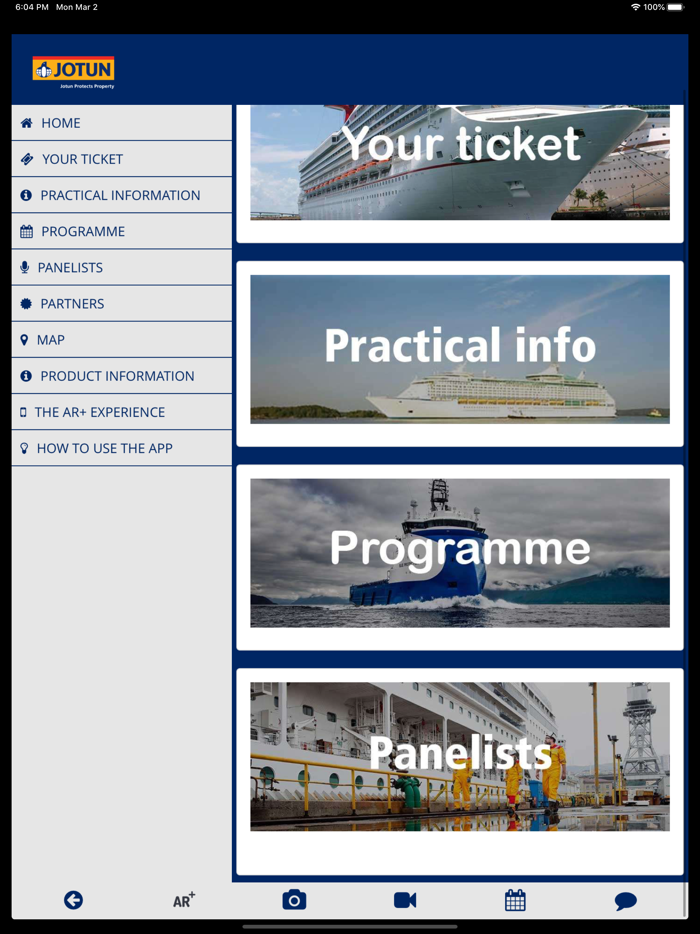Viewport: 700px width, 934px height.
Task: Tap the Programme picture tile
Action: pos(460,553)
